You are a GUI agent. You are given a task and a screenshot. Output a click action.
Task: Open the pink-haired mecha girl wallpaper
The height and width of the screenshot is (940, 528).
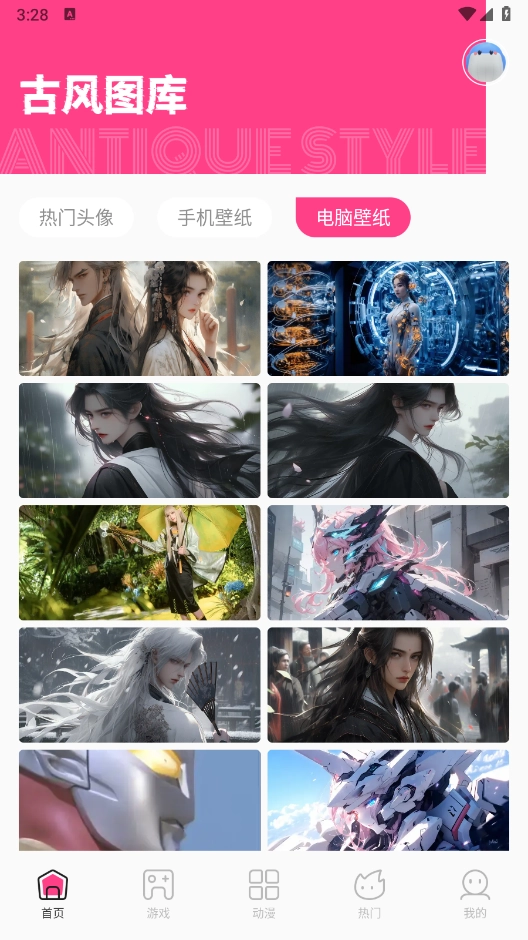point(388,562)
